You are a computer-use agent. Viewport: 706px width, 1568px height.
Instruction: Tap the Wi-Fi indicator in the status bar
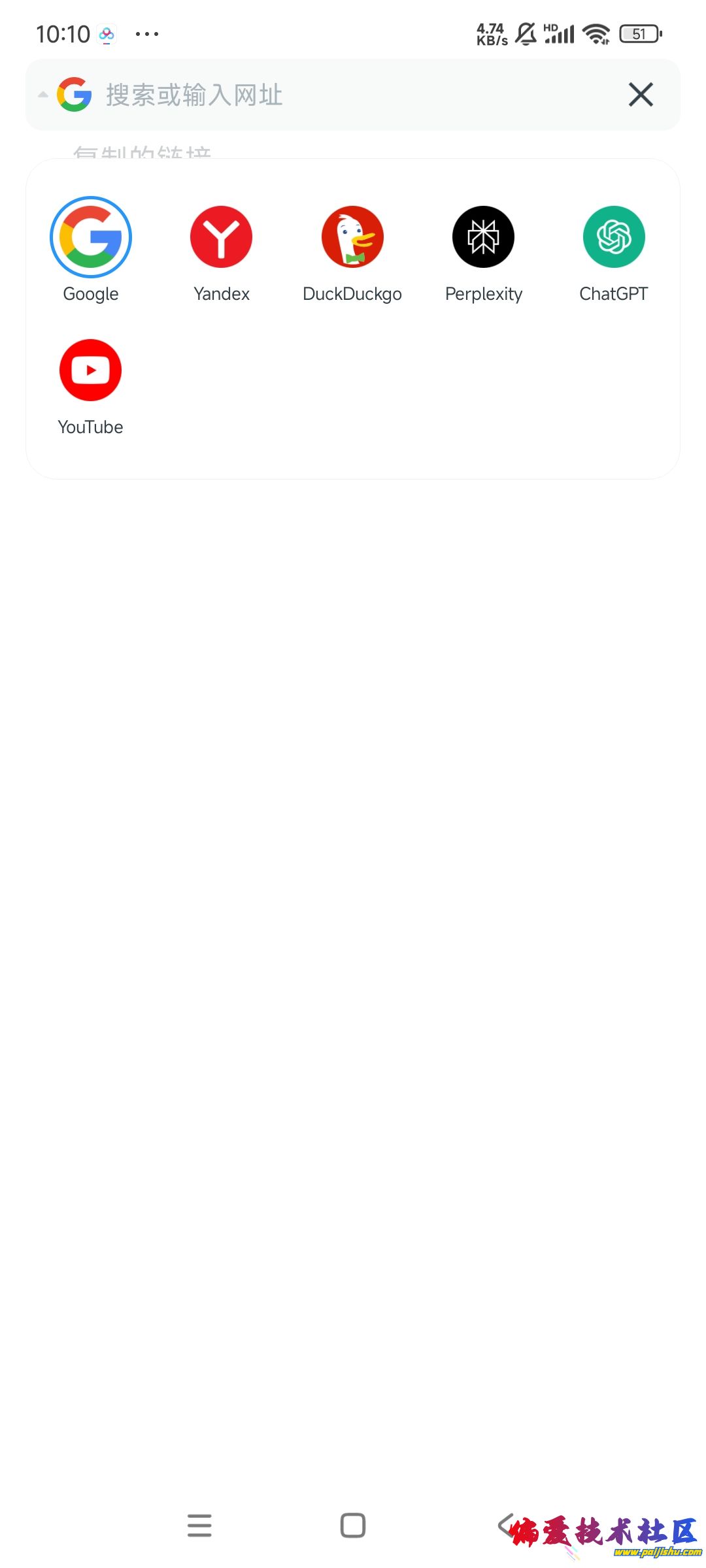click(597, 32)
